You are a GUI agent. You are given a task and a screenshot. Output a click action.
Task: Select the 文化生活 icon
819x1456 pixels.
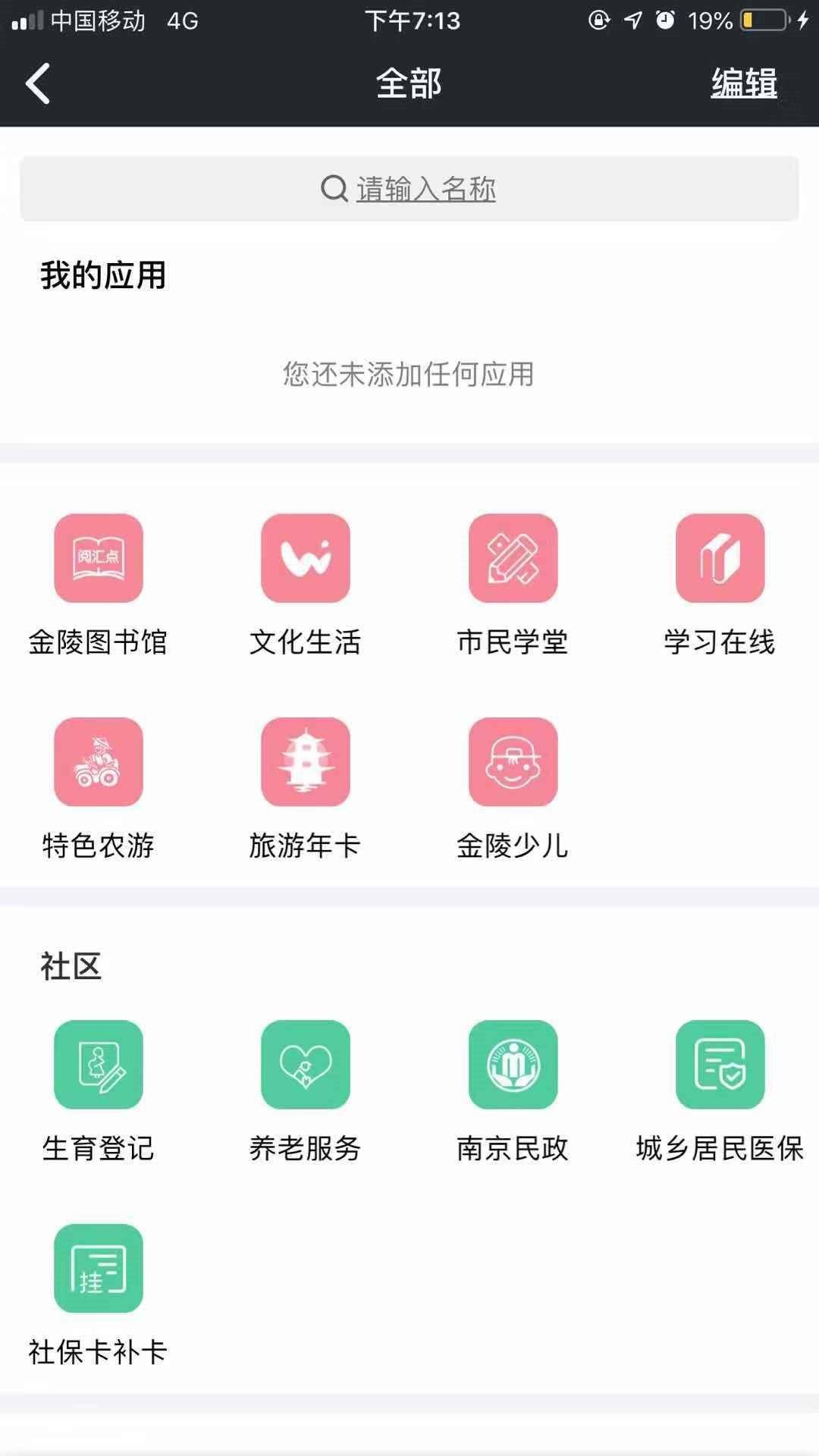pyautogui.click(x=306, y=558)
